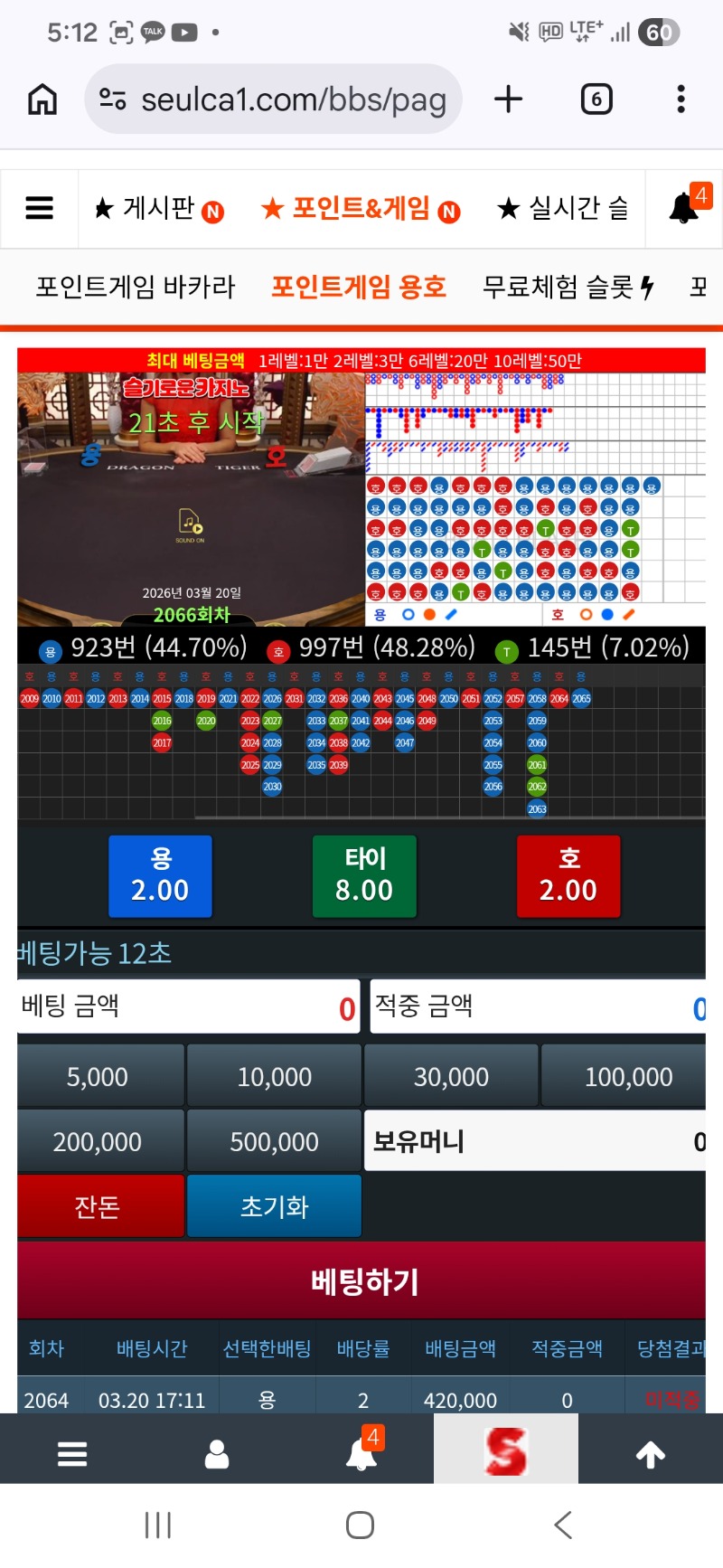Choose the 타이 8.00 bet
This screenshot has height=1568, width=723.
[364, 875]
